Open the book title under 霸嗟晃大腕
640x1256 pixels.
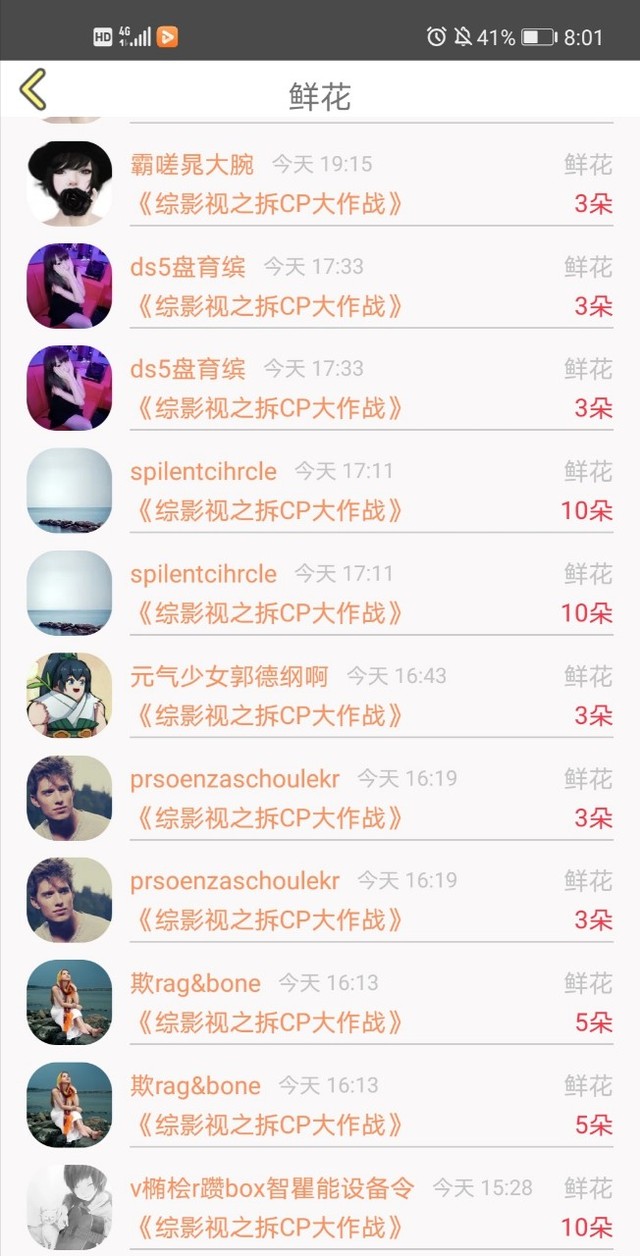pos(270,204)
